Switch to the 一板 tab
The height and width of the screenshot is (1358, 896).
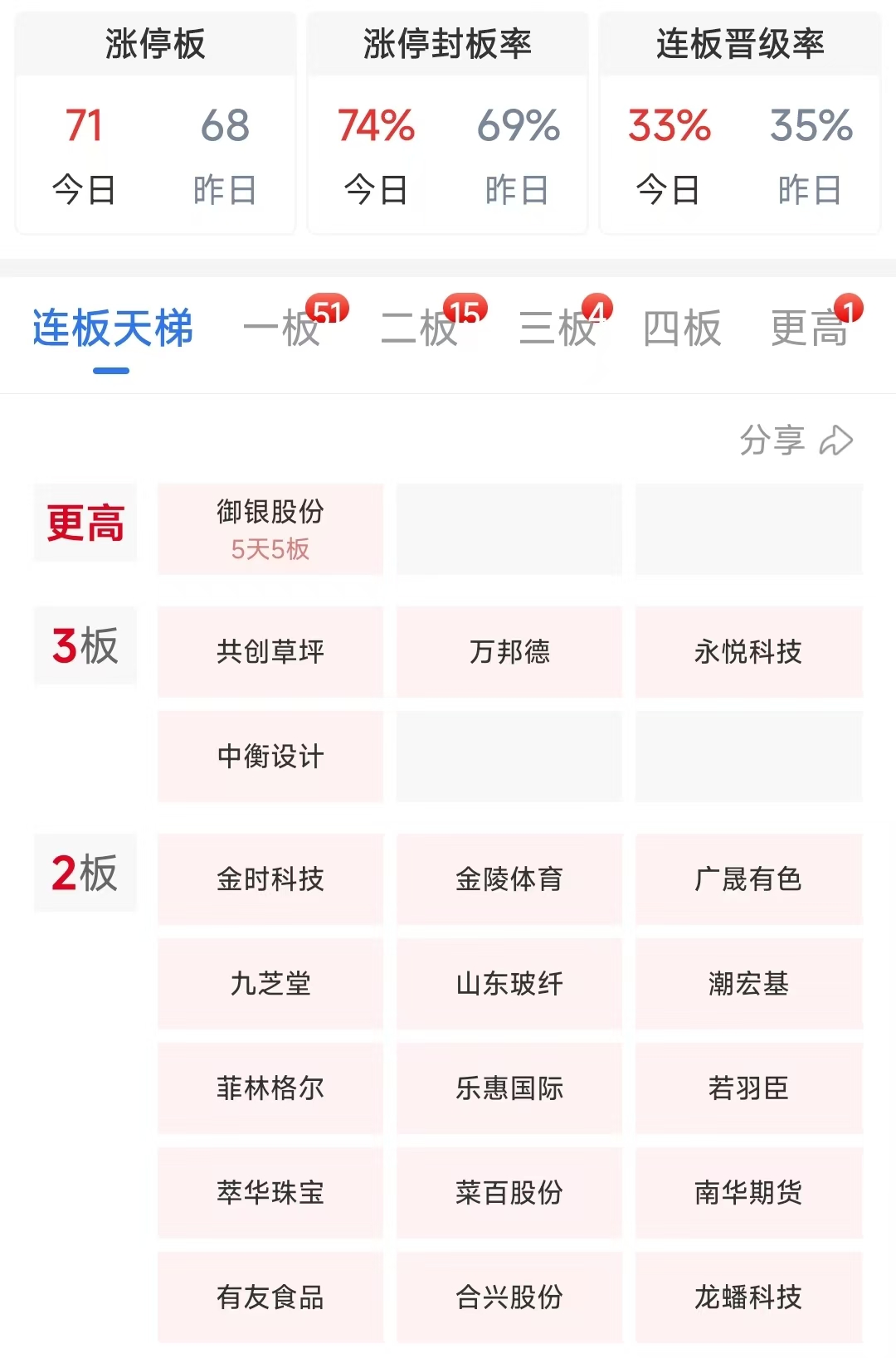[x=282, y=329]
